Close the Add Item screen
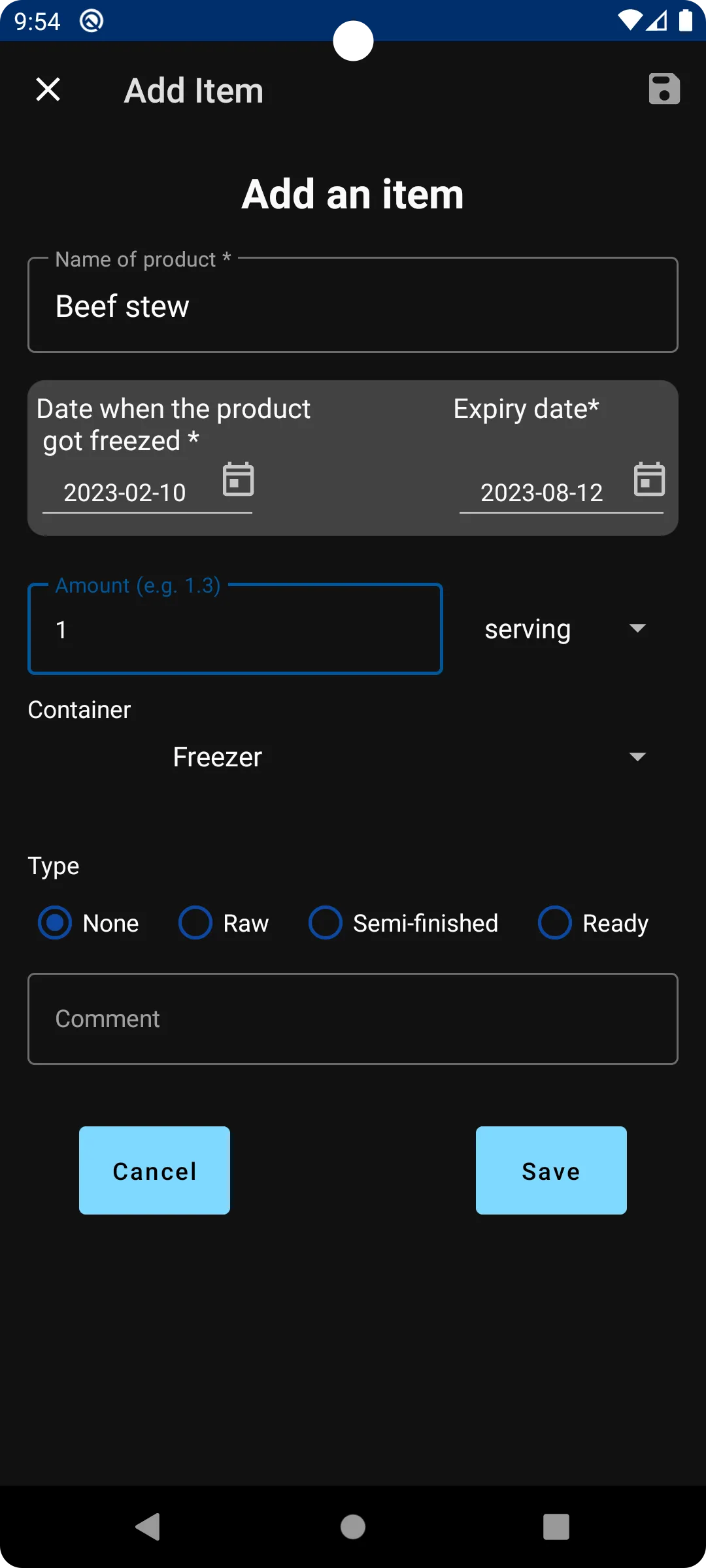The image size is (706, 1568). coord(48,90)
